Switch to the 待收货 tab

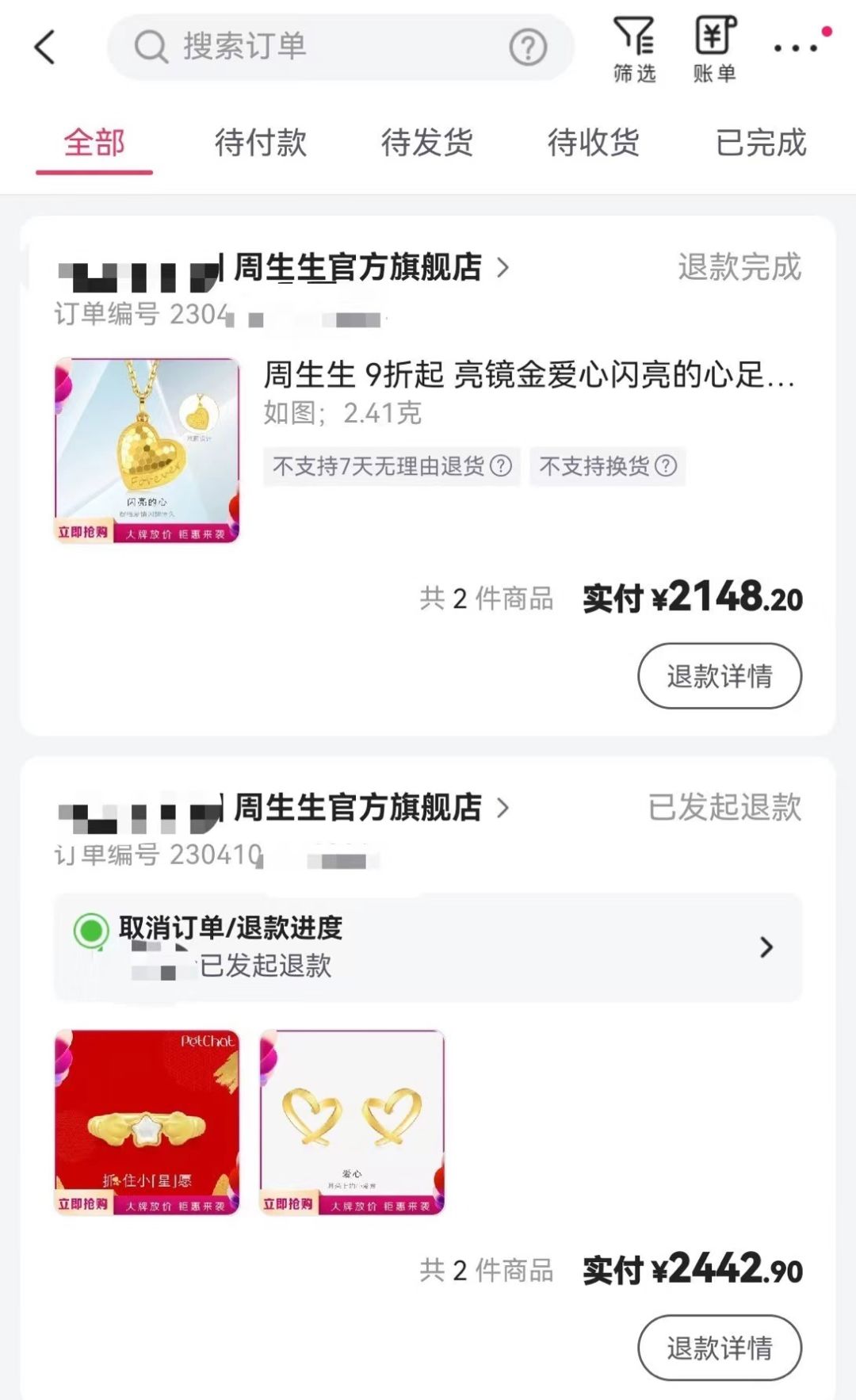coord(593,143)
